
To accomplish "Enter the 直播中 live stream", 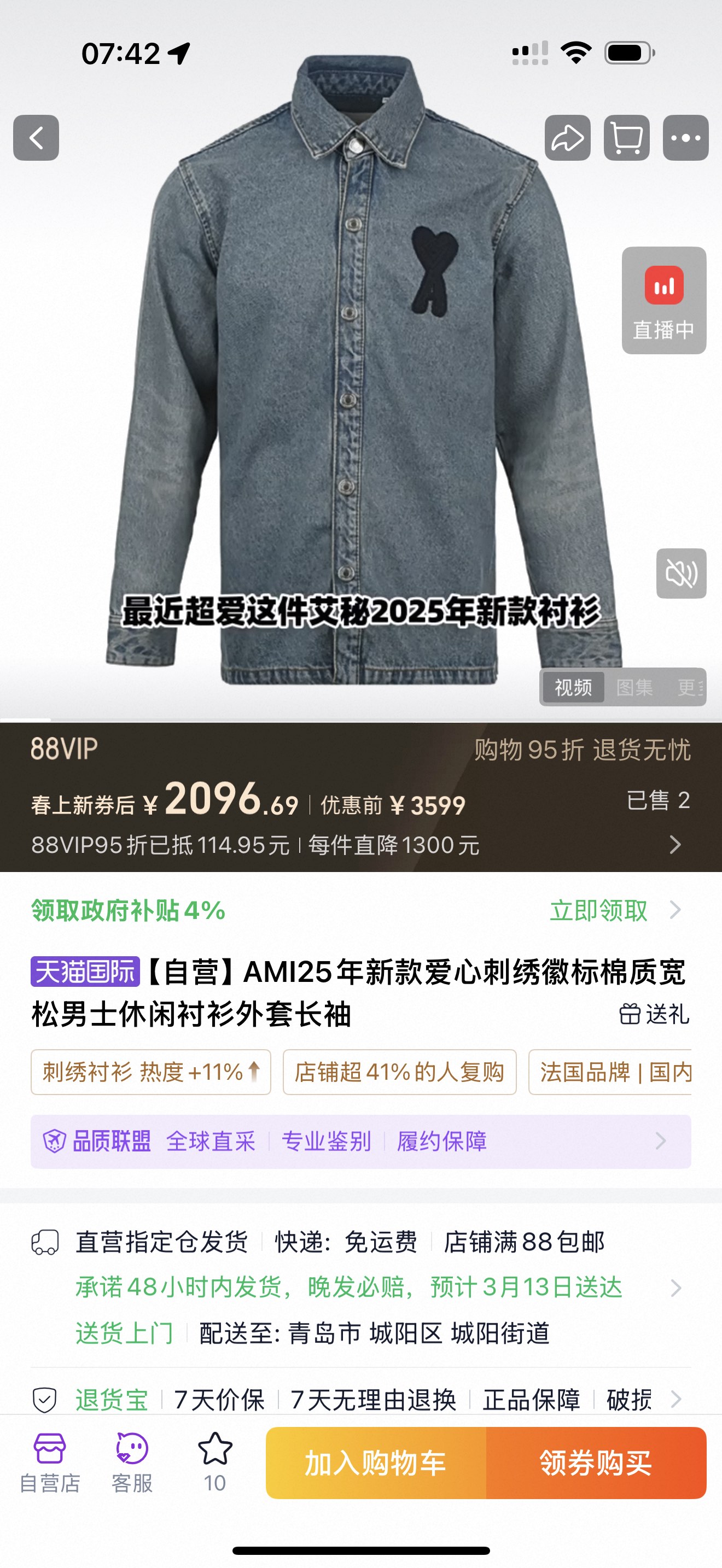I will [663, 300].
